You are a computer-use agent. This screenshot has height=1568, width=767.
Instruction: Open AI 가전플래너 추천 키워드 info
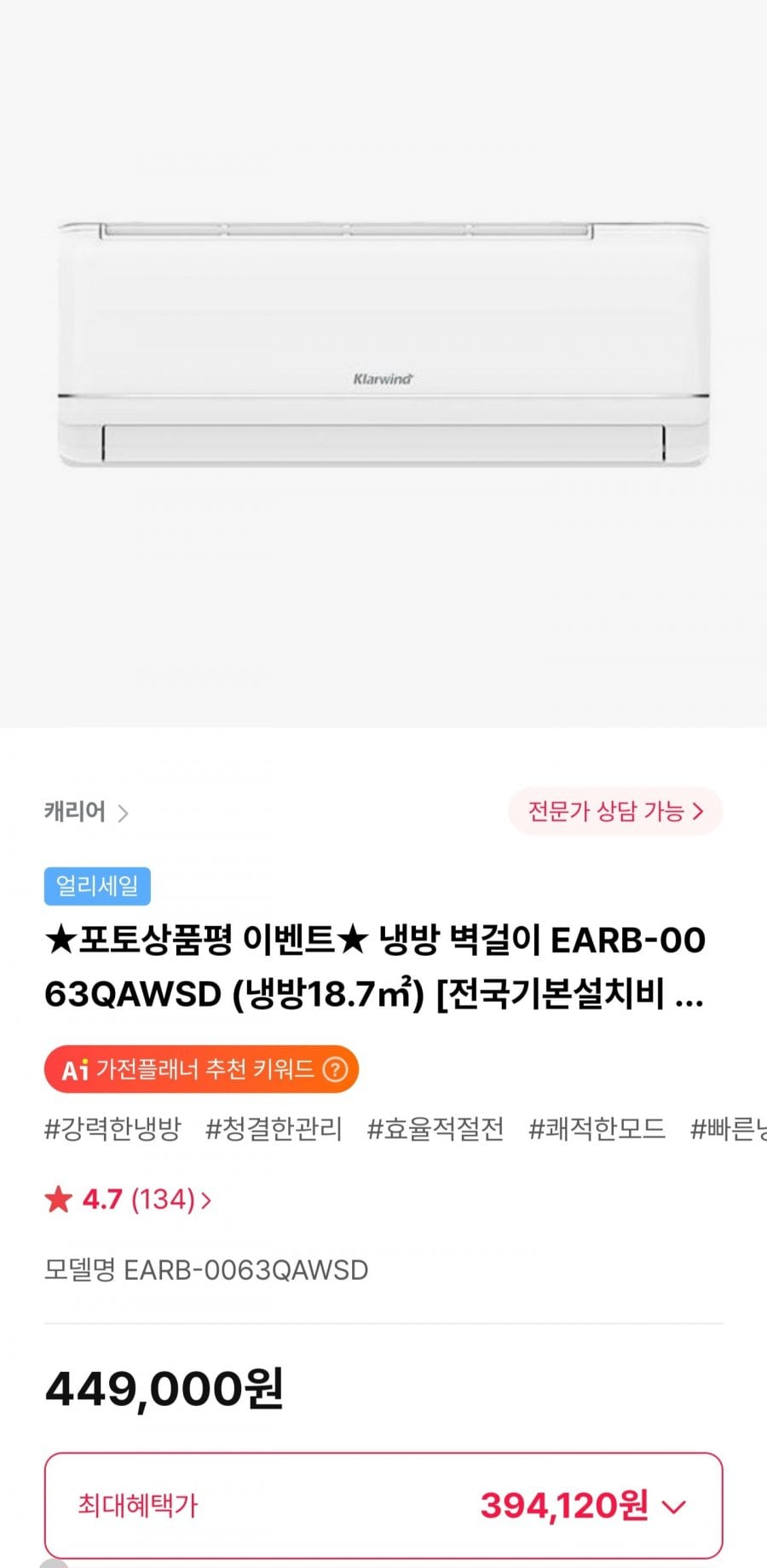tap(336, 1069)
